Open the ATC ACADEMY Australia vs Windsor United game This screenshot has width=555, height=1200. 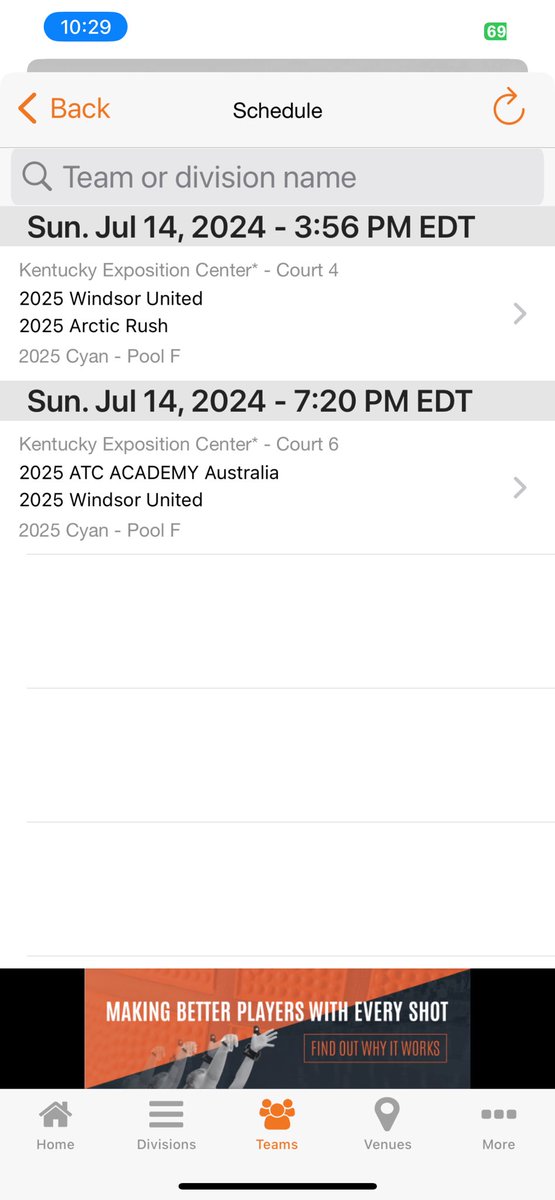(277, 487)
